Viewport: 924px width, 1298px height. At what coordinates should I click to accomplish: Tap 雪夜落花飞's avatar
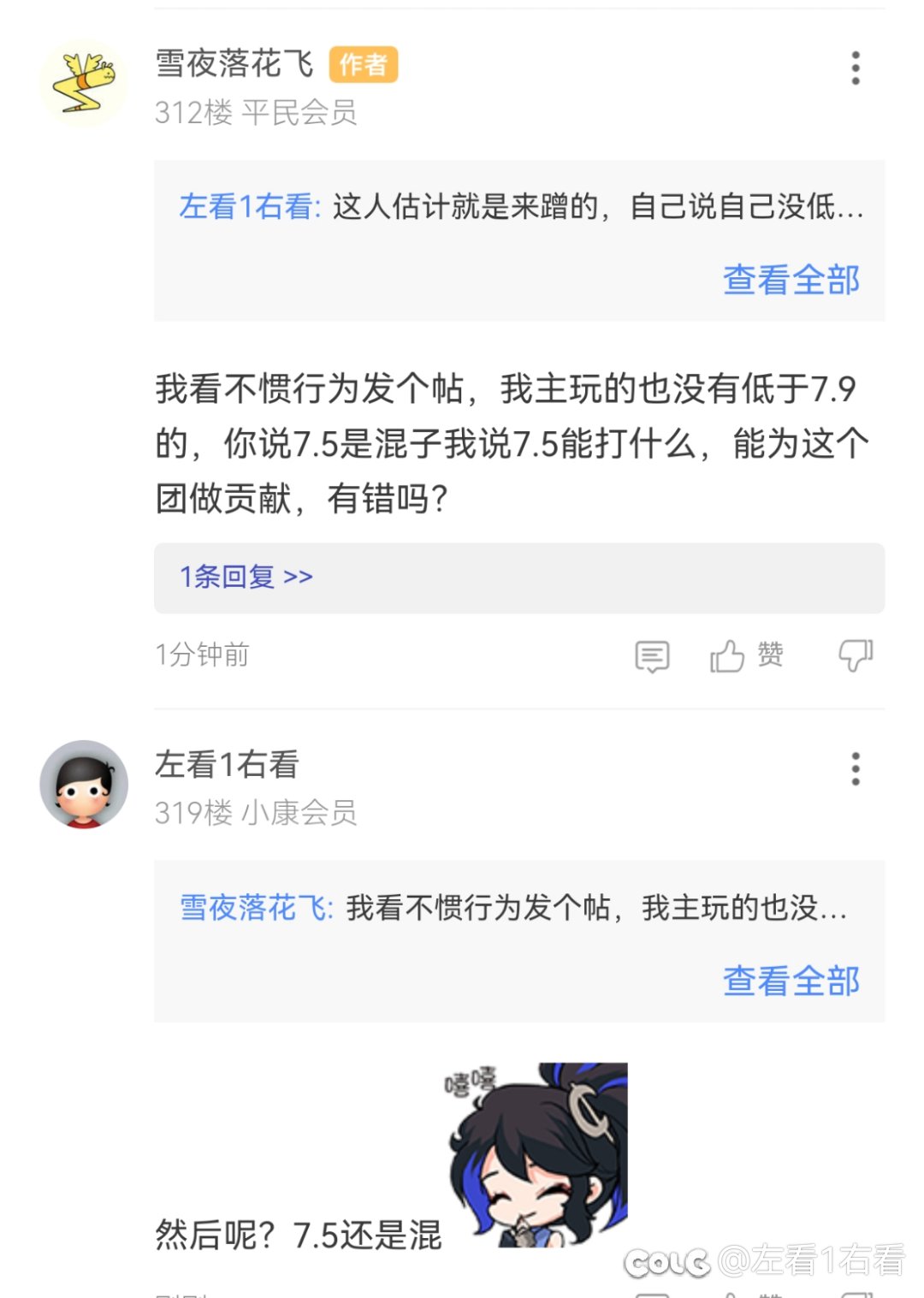click(83, 83)
